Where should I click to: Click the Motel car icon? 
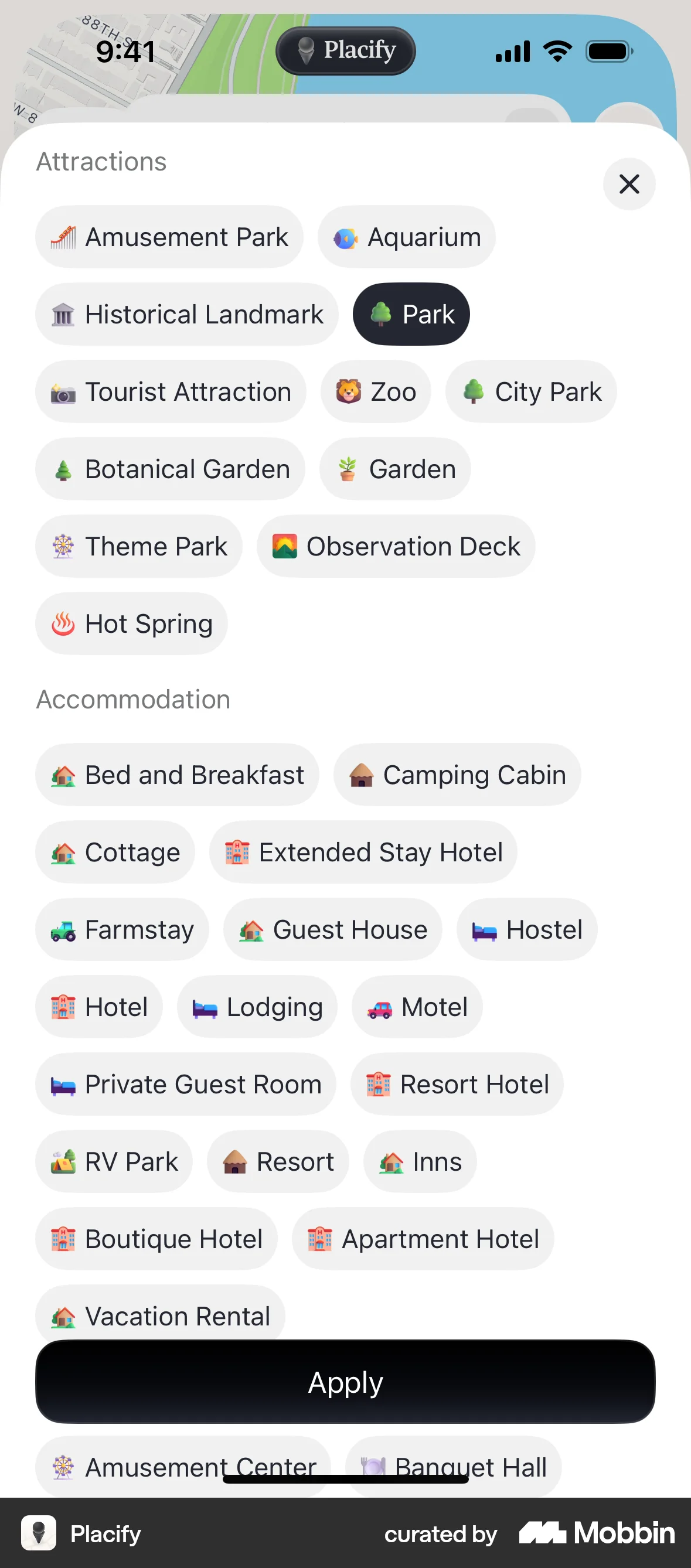(x=379, y=1007)
